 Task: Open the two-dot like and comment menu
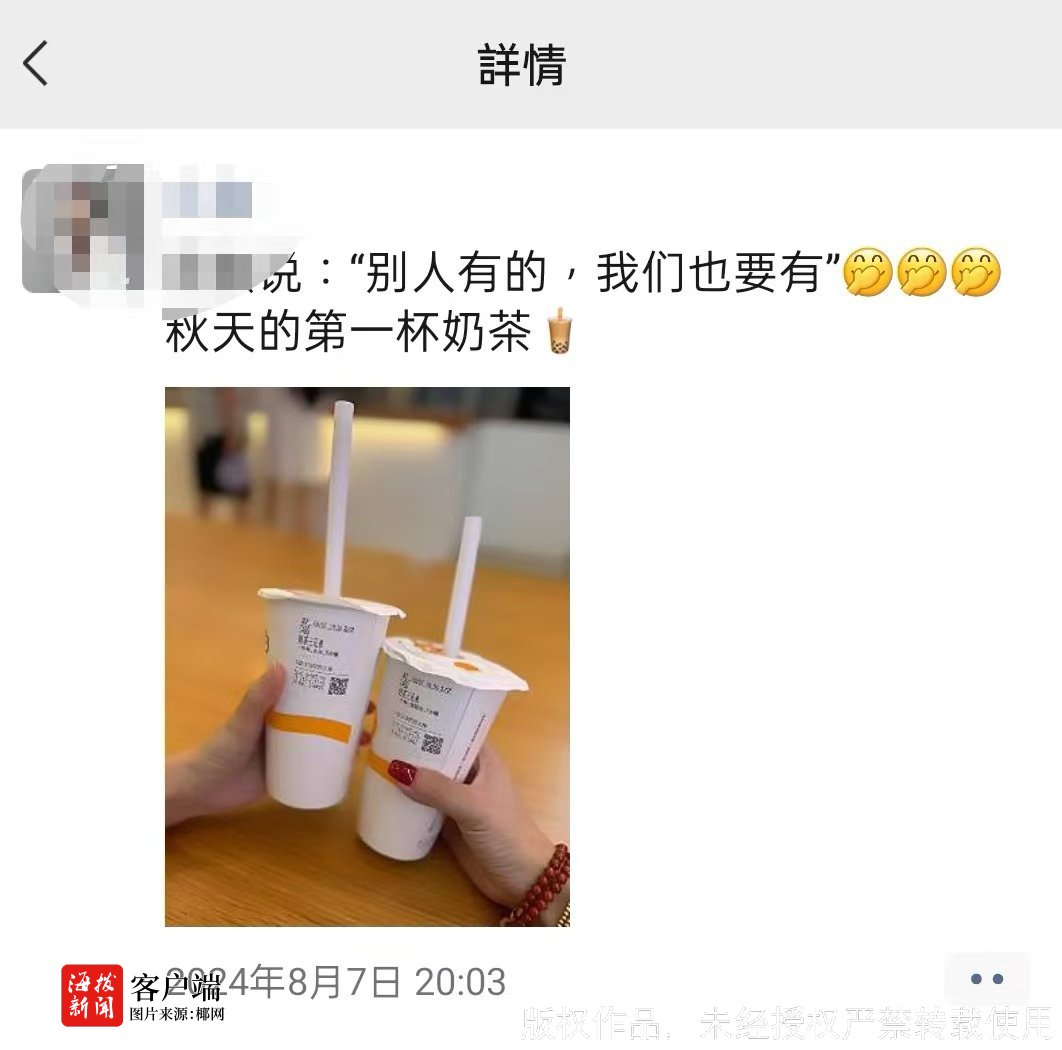click(986, 979)
